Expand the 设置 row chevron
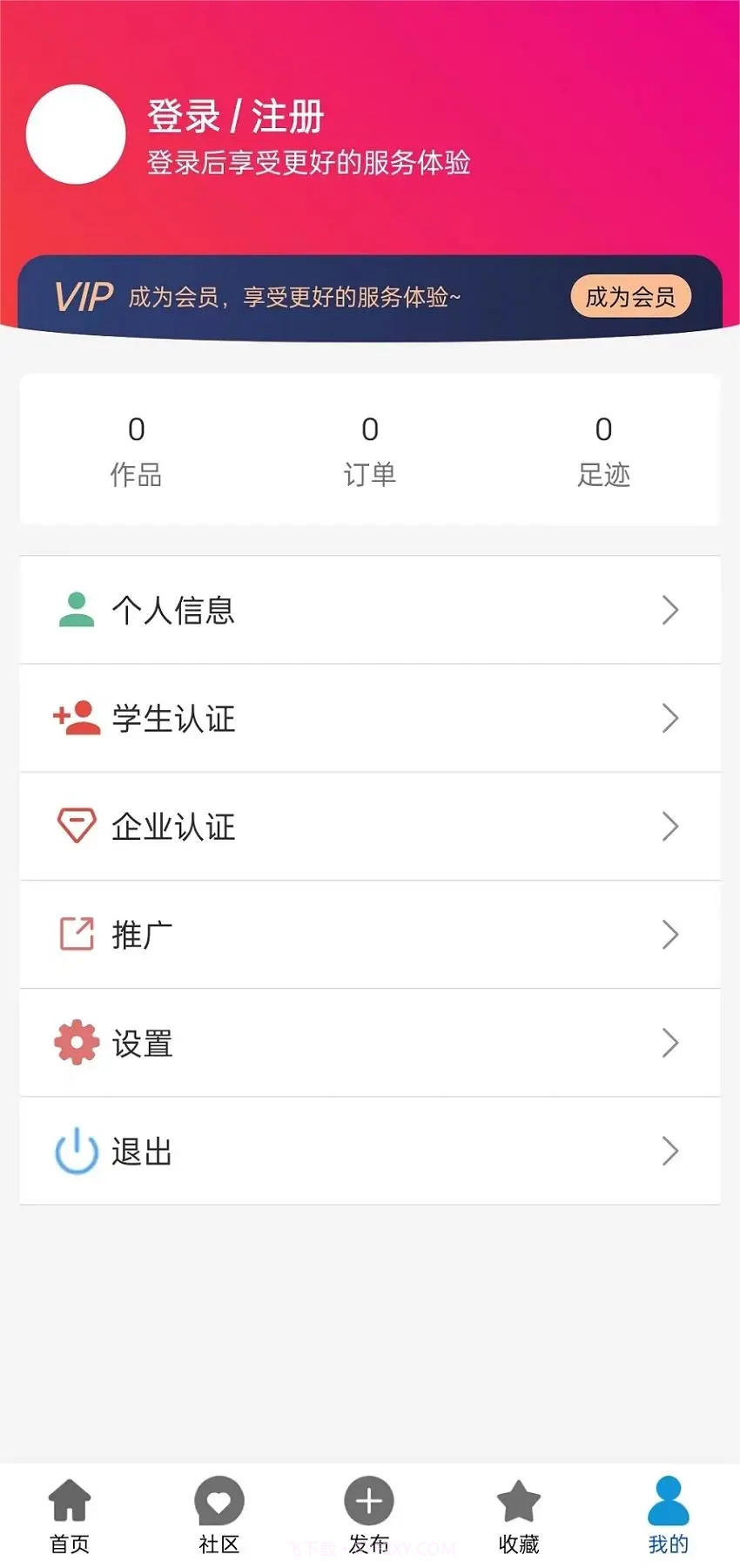740x1568 pixels. coord(670,1042)
